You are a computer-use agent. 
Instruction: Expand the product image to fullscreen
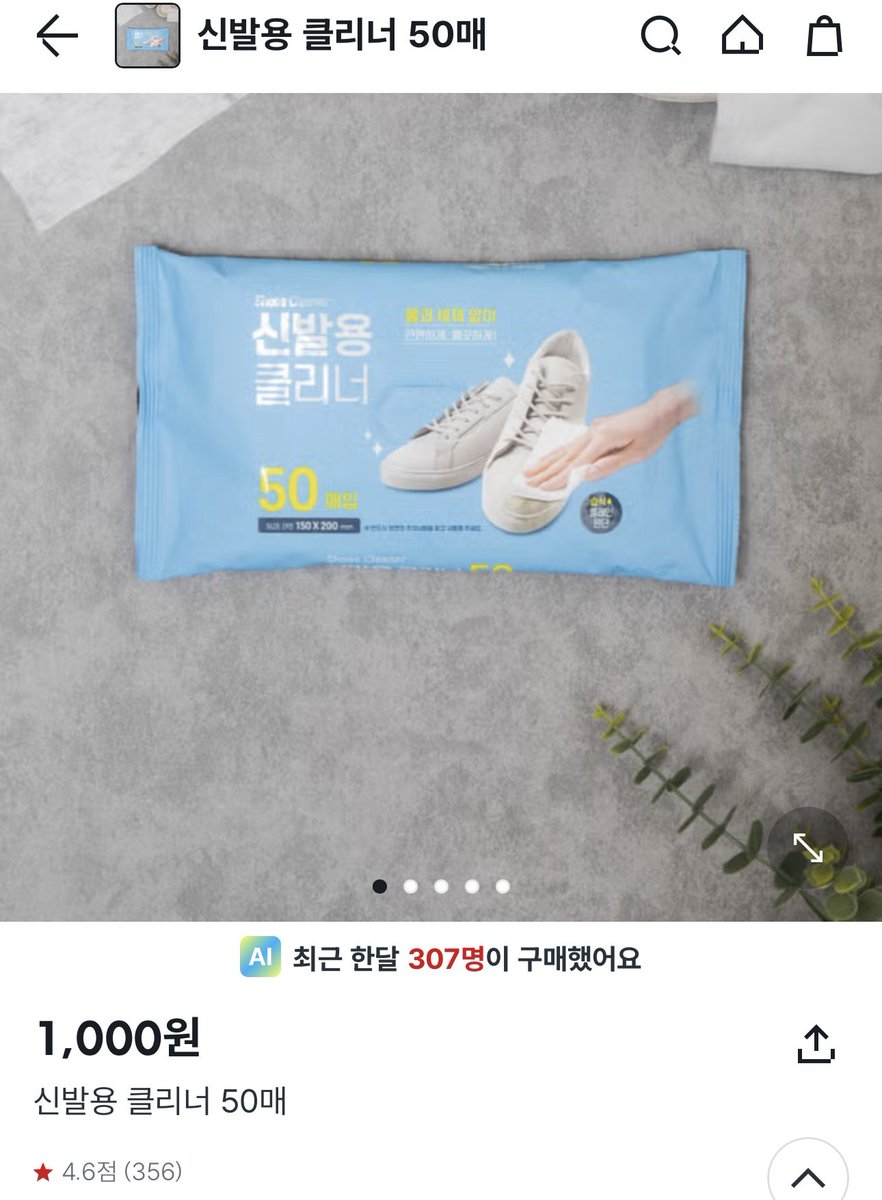tap(808, 848)
